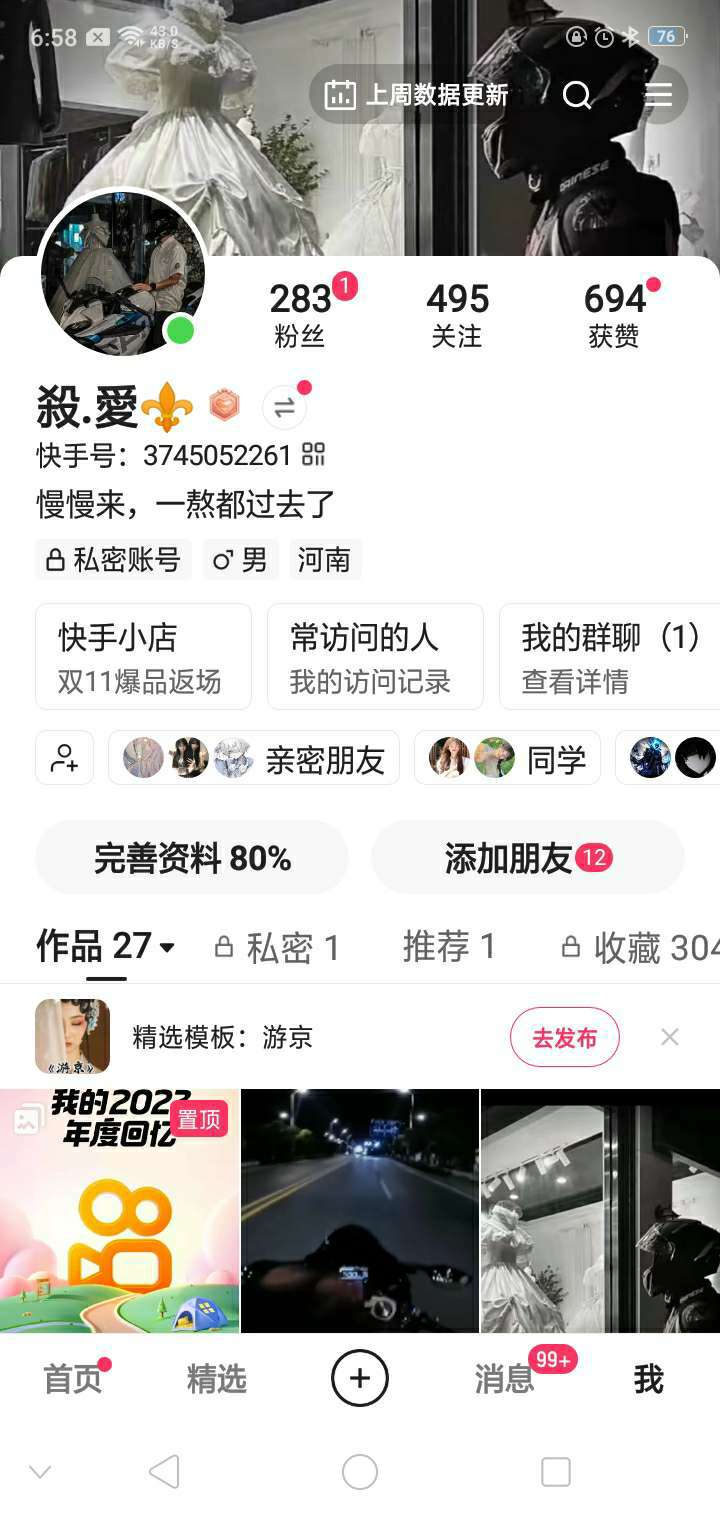The width and height of the screenshot is (720, 1520).
Task: Tap the plus button to create
Action: click(x=360, y=1378)
